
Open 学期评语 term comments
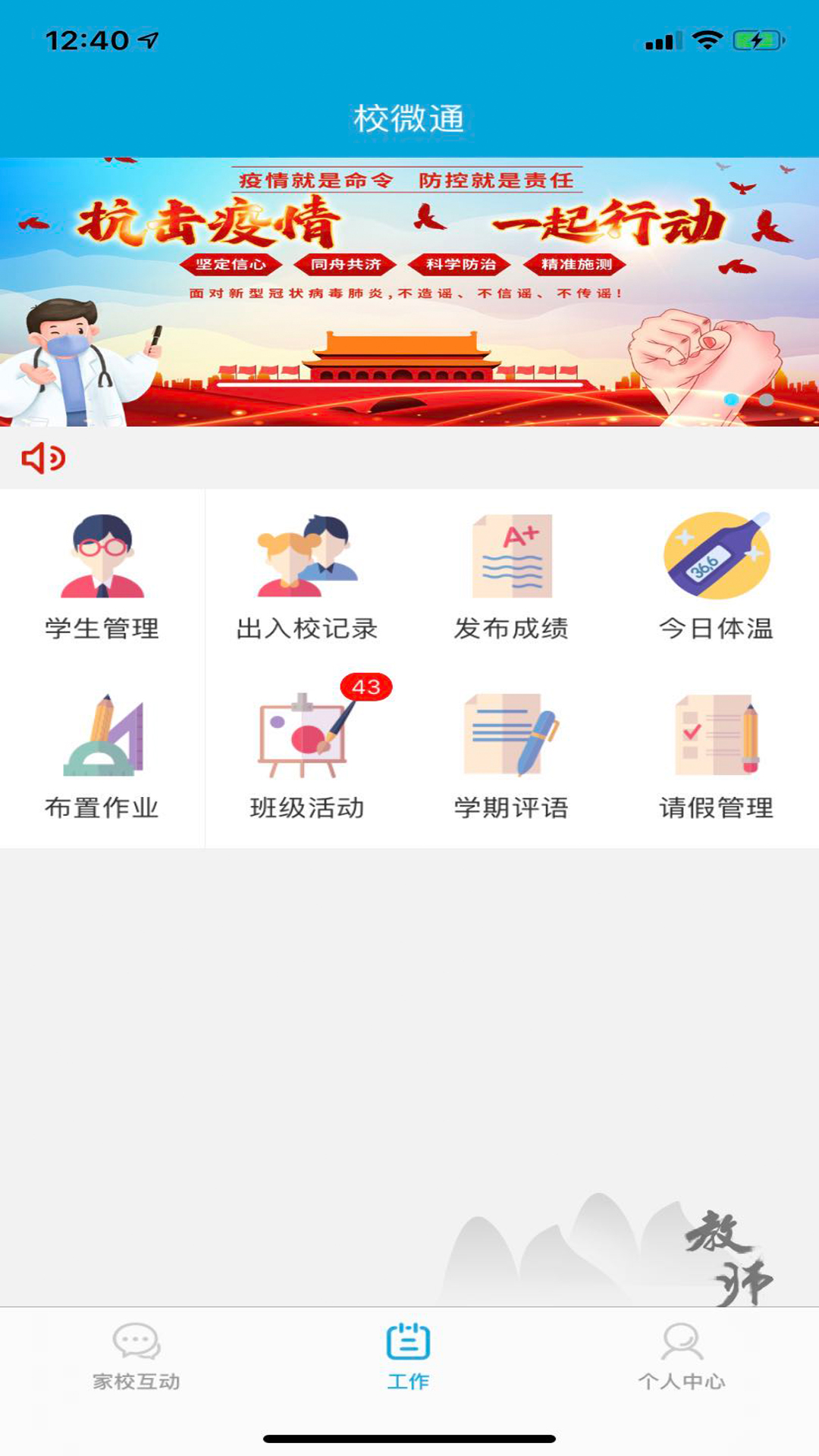click(512, 756)
